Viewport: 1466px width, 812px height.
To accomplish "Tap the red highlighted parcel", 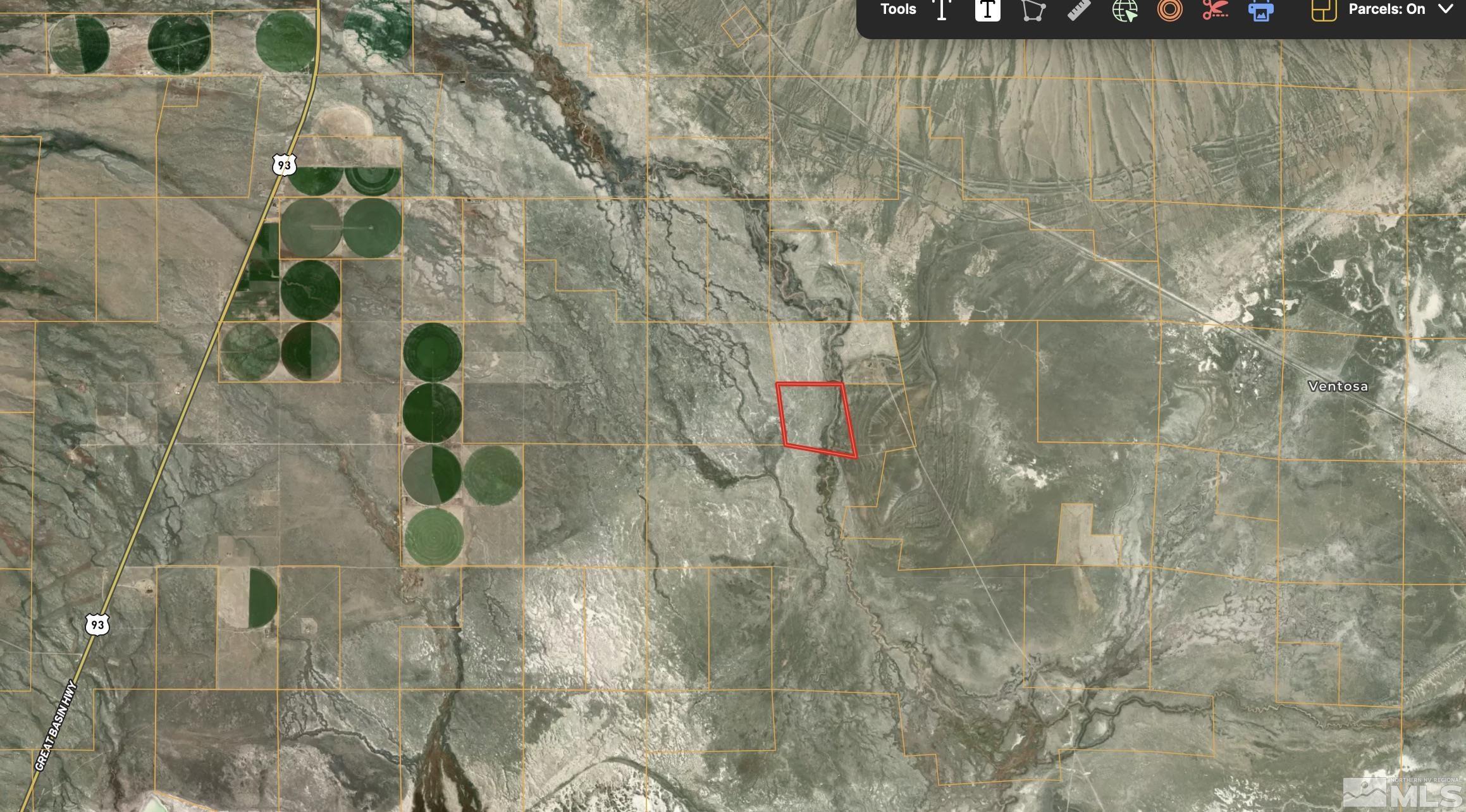I will 815,417.
